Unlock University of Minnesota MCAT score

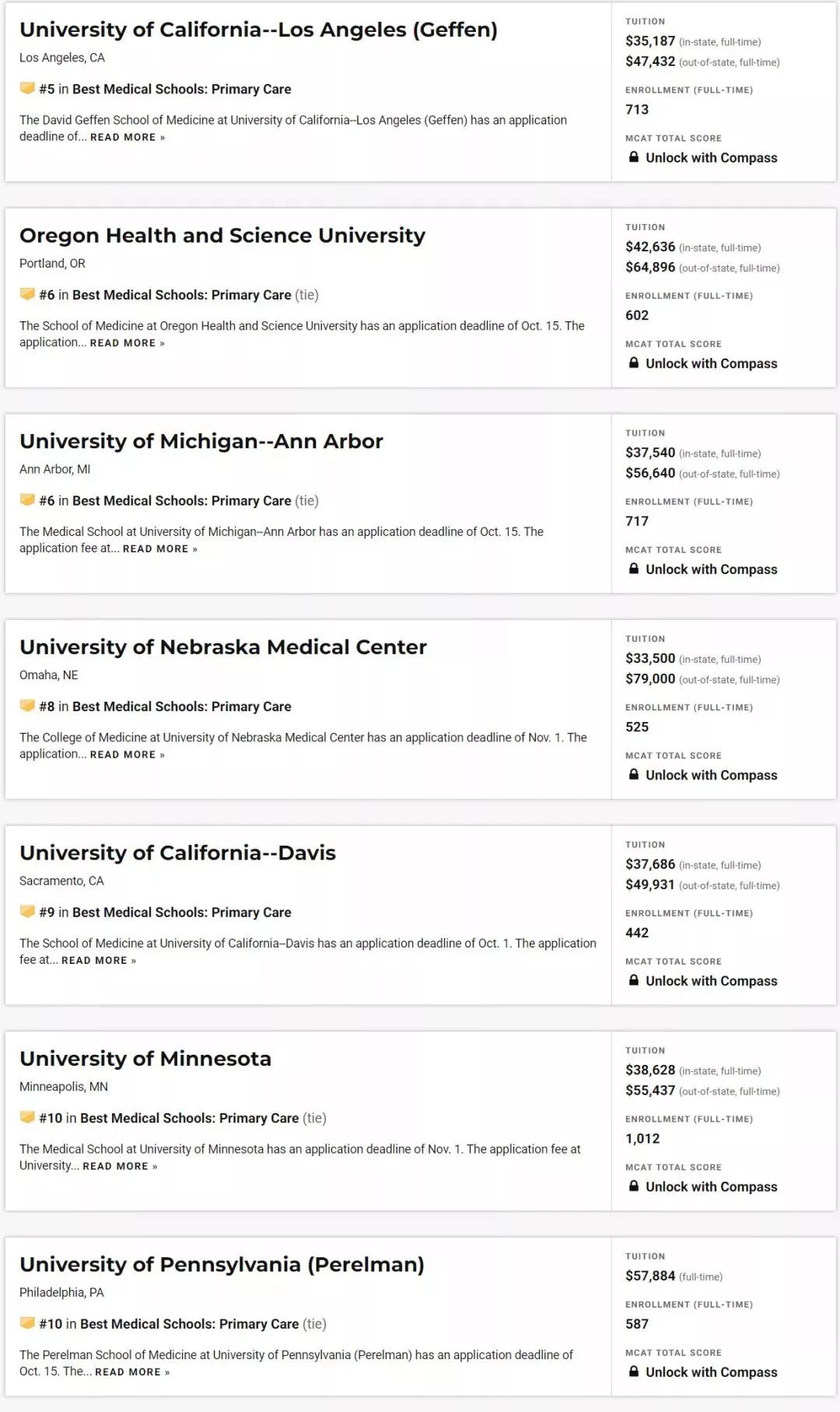pyautogui.click(x=710, y=1187)
